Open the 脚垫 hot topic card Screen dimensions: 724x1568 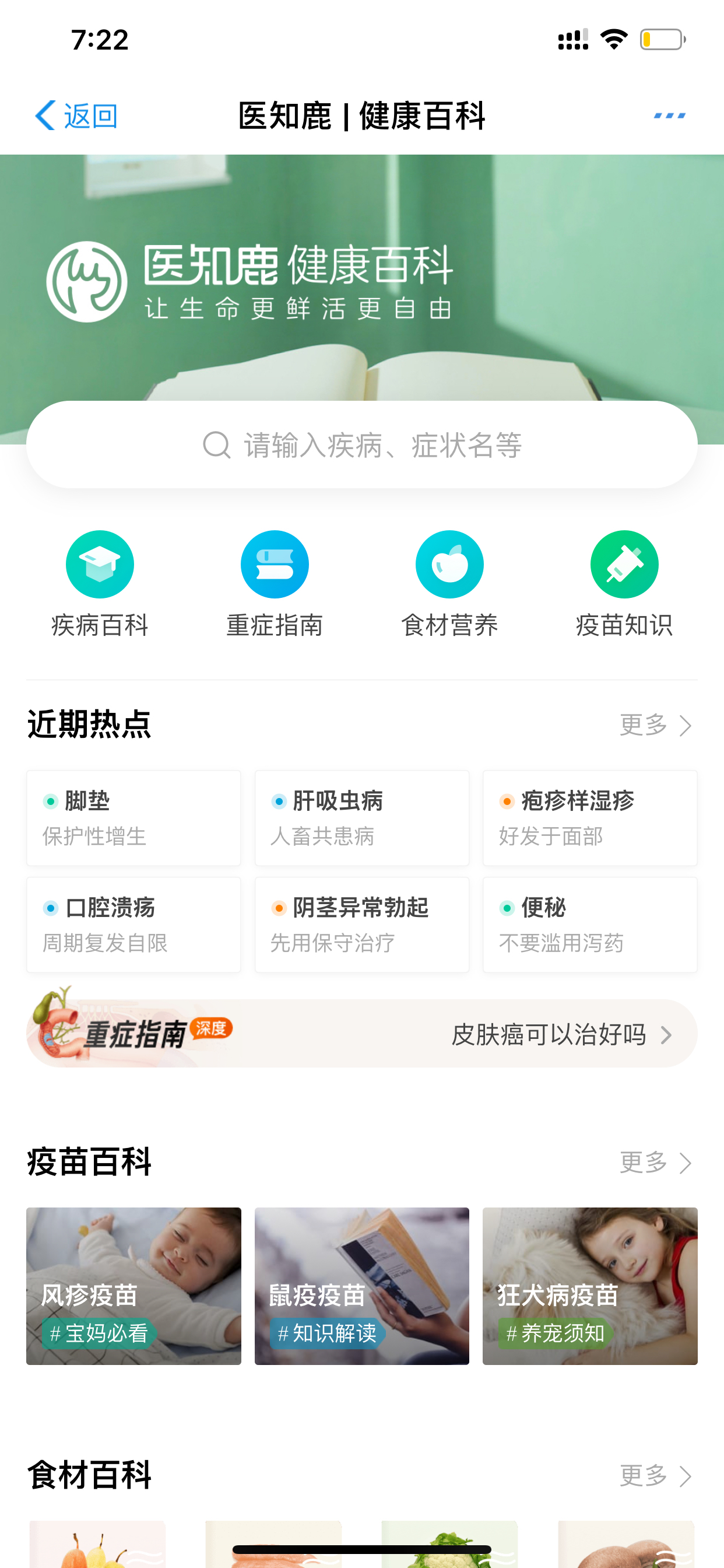click(133, 818)
